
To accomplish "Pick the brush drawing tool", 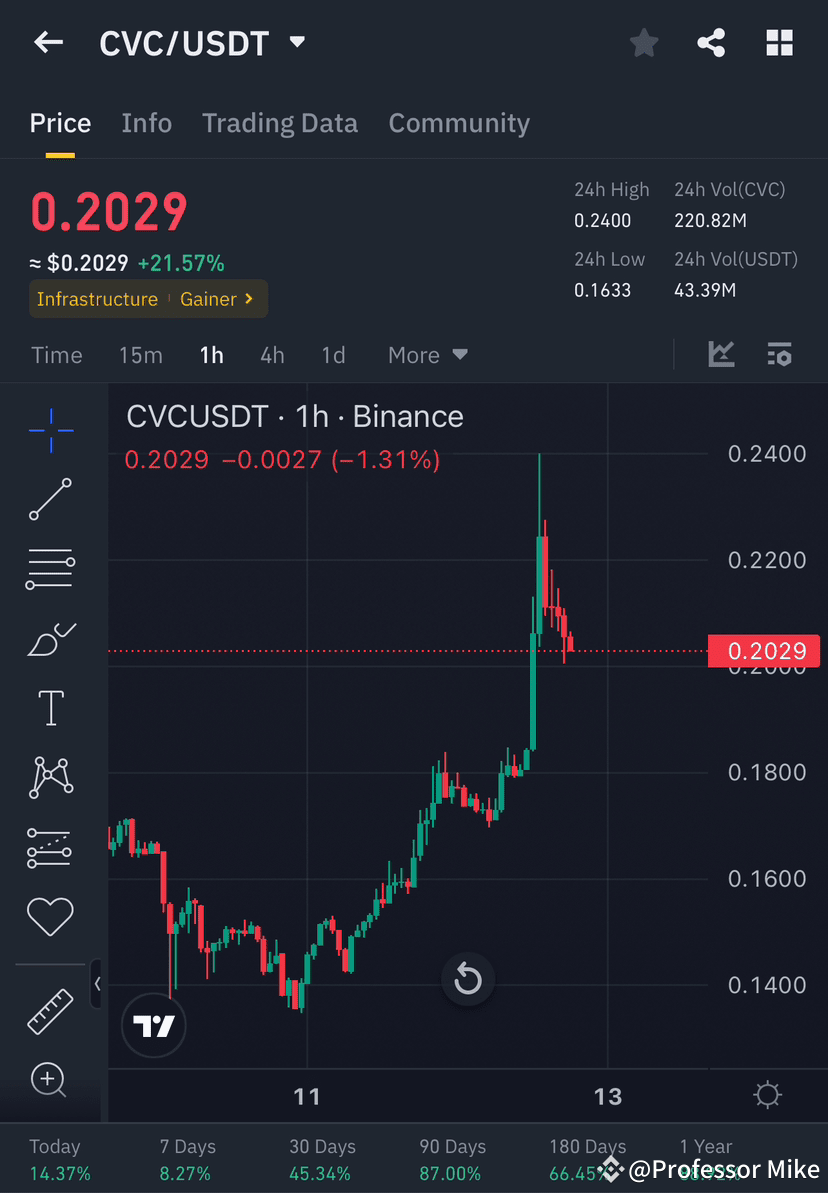I will [x=50, y=638].
